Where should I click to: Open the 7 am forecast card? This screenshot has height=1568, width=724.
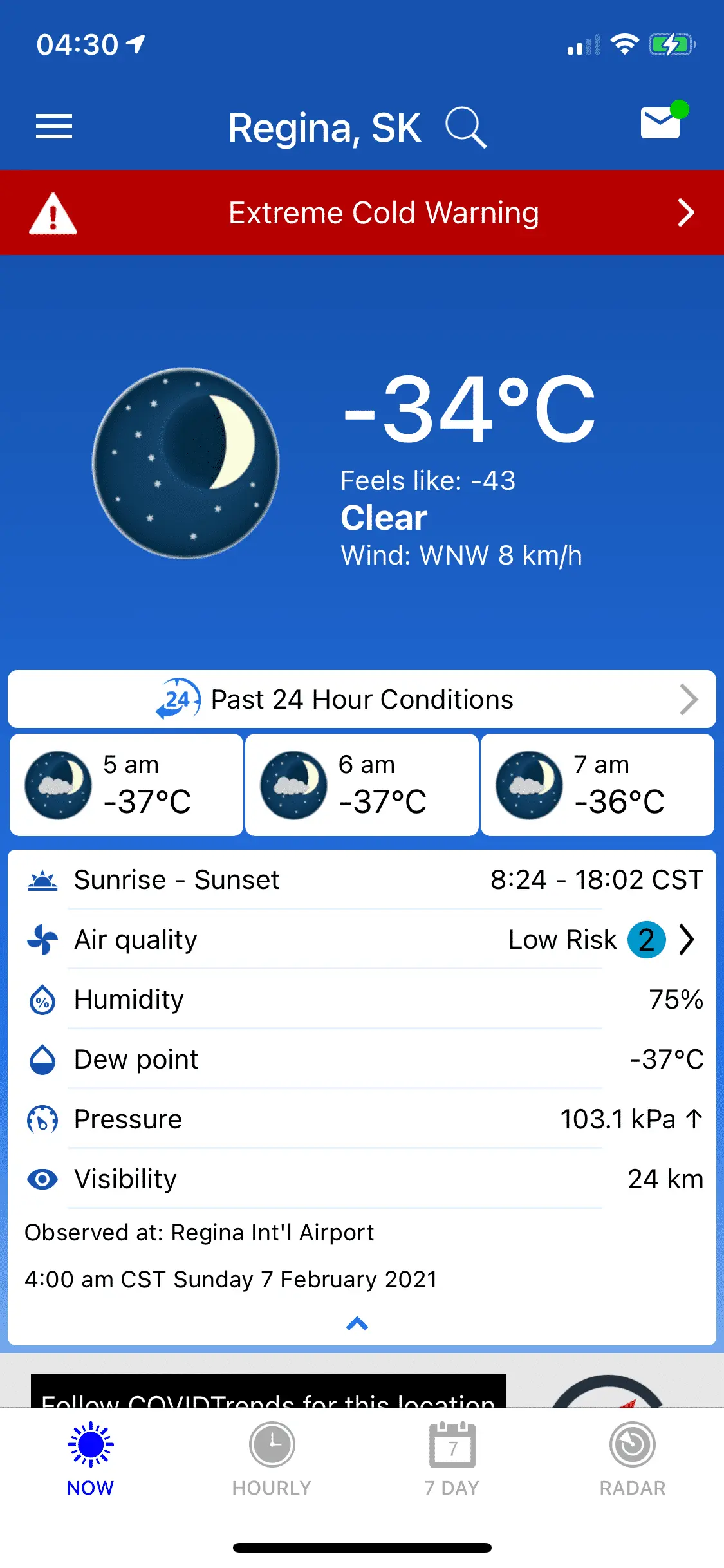pyautogui.click(x=597, y=785)
